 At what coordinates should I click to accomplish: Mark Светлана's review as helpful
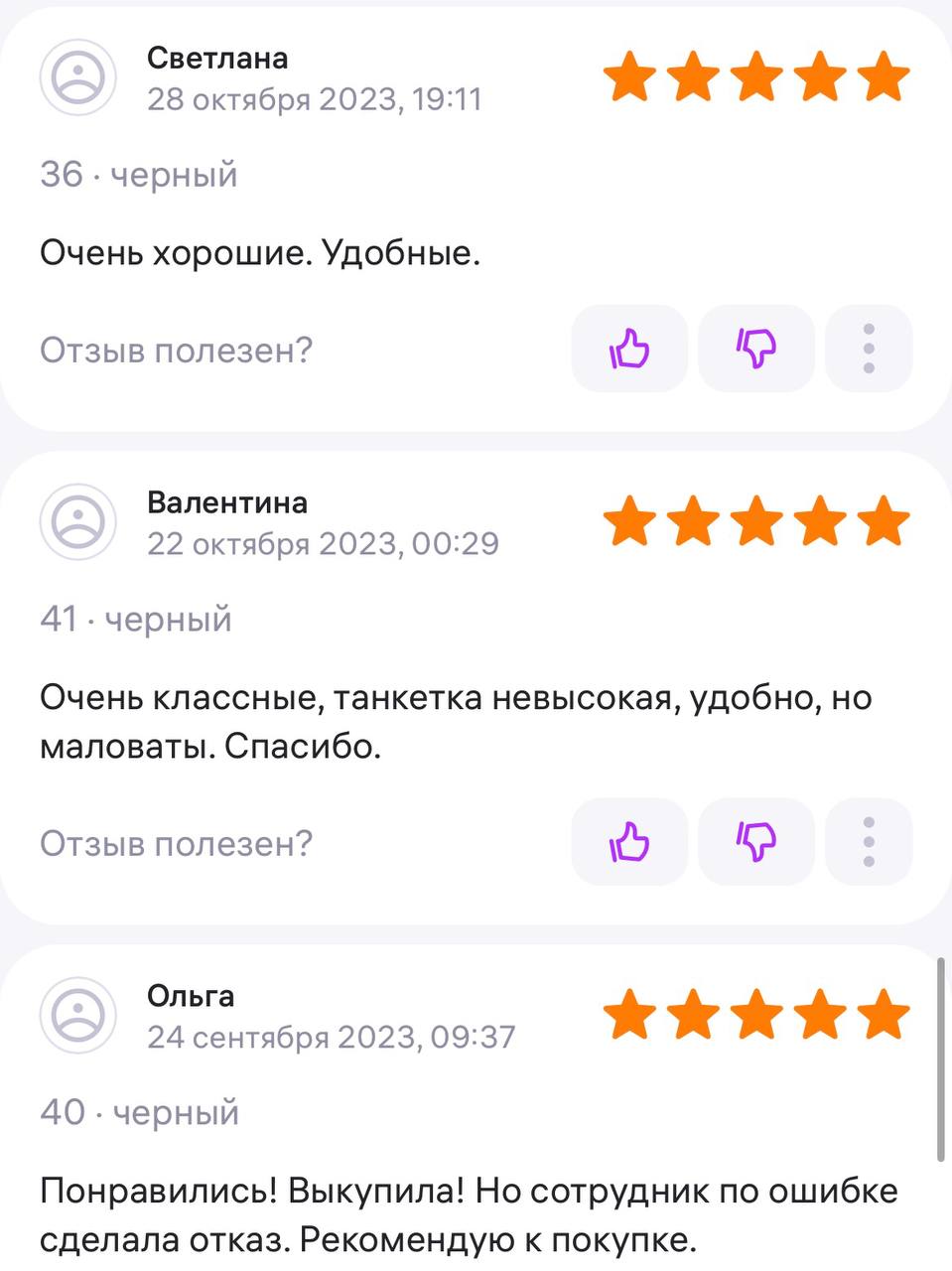tap(629, 349)
